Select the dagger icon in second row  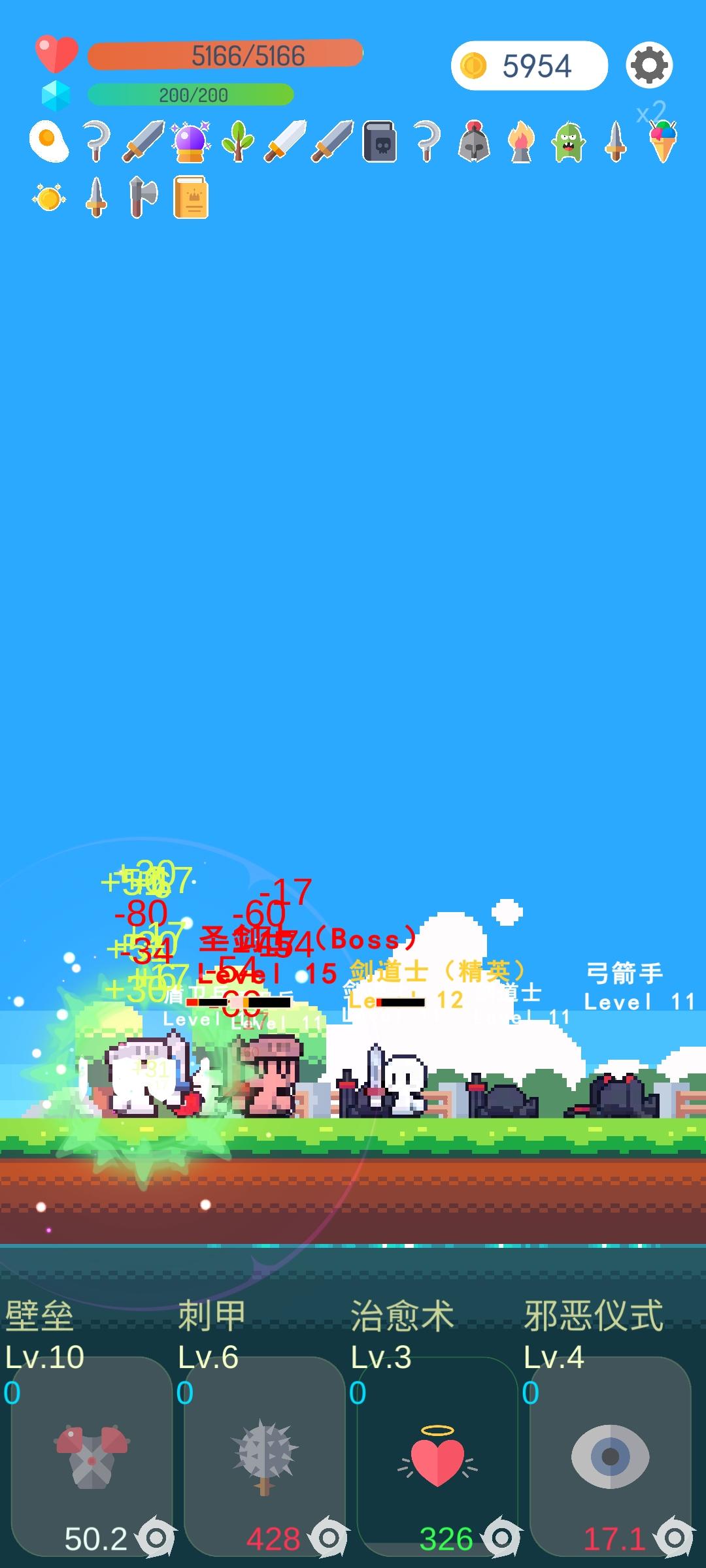click(x=95, y=196)
